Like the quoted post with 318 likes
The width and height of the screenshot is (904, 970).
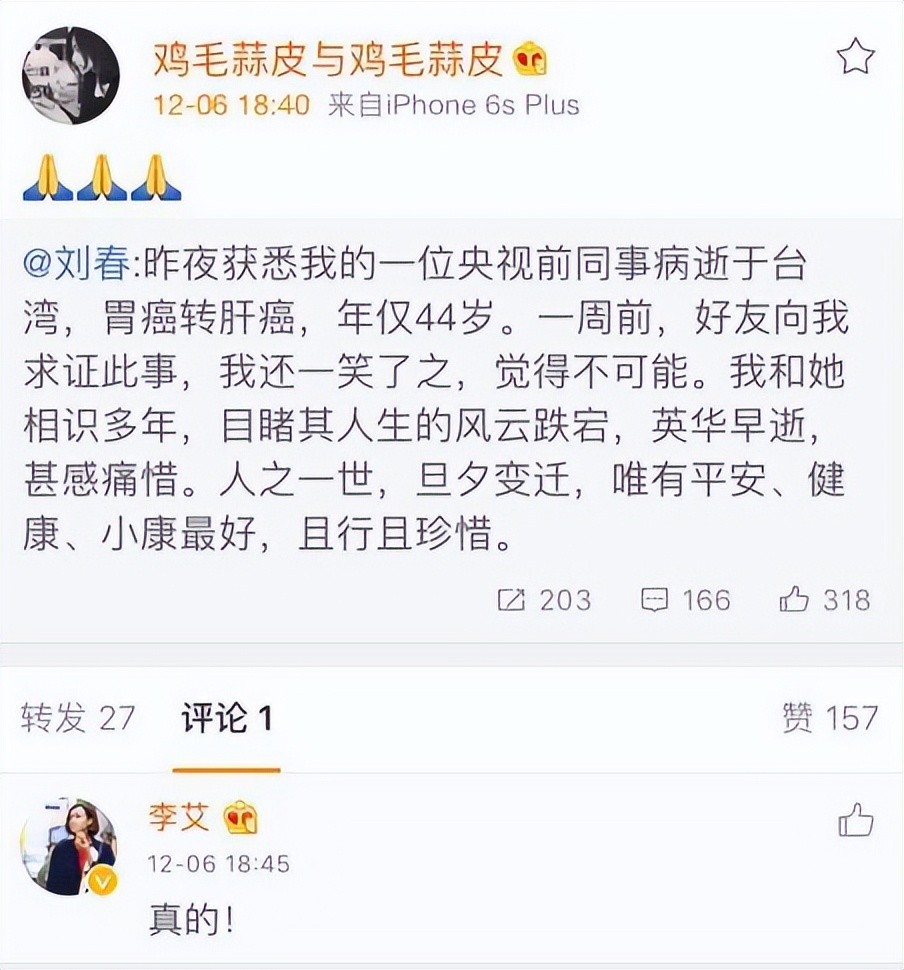825,599
